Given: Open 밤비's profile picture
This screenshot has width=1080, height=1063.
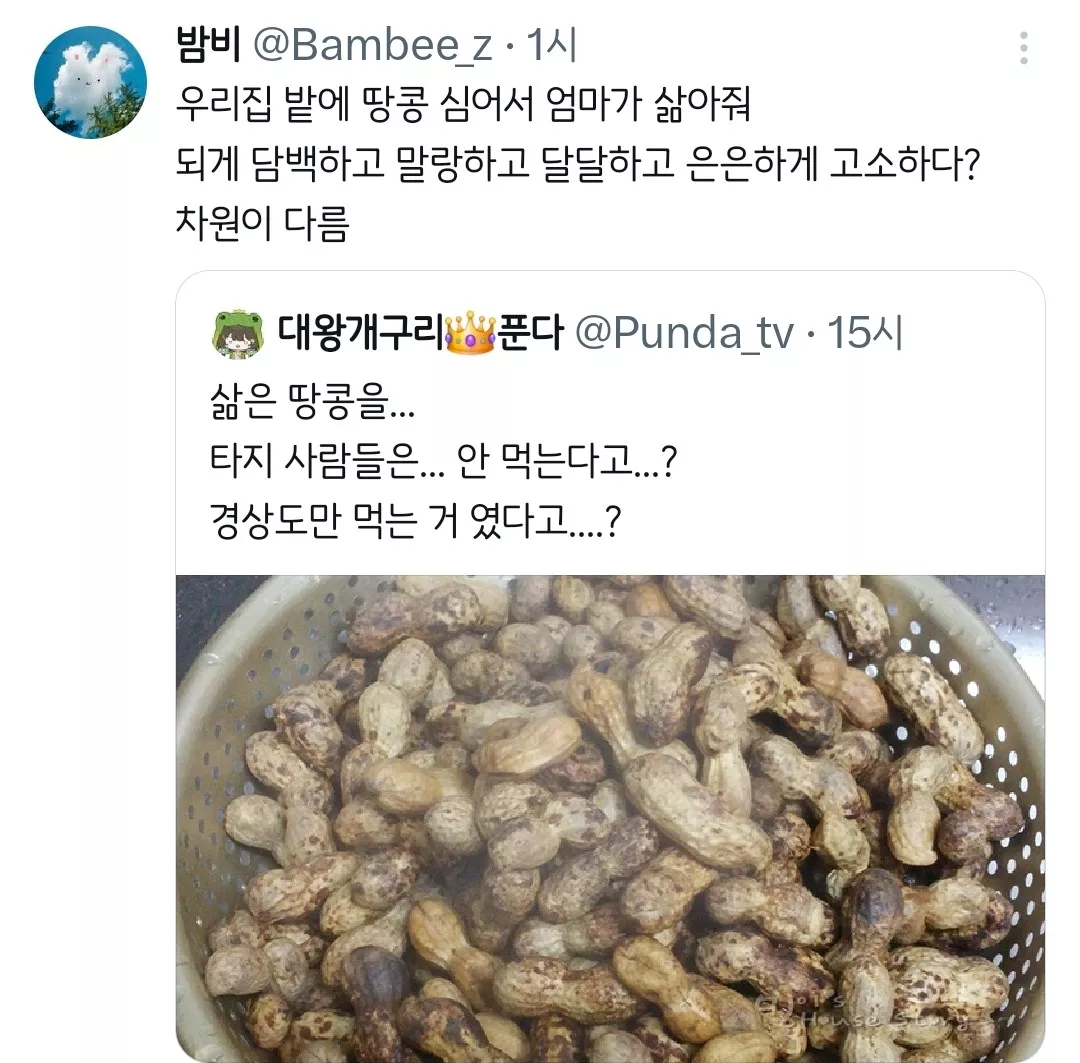Looking at the screenshot, I should coord(90,83).
